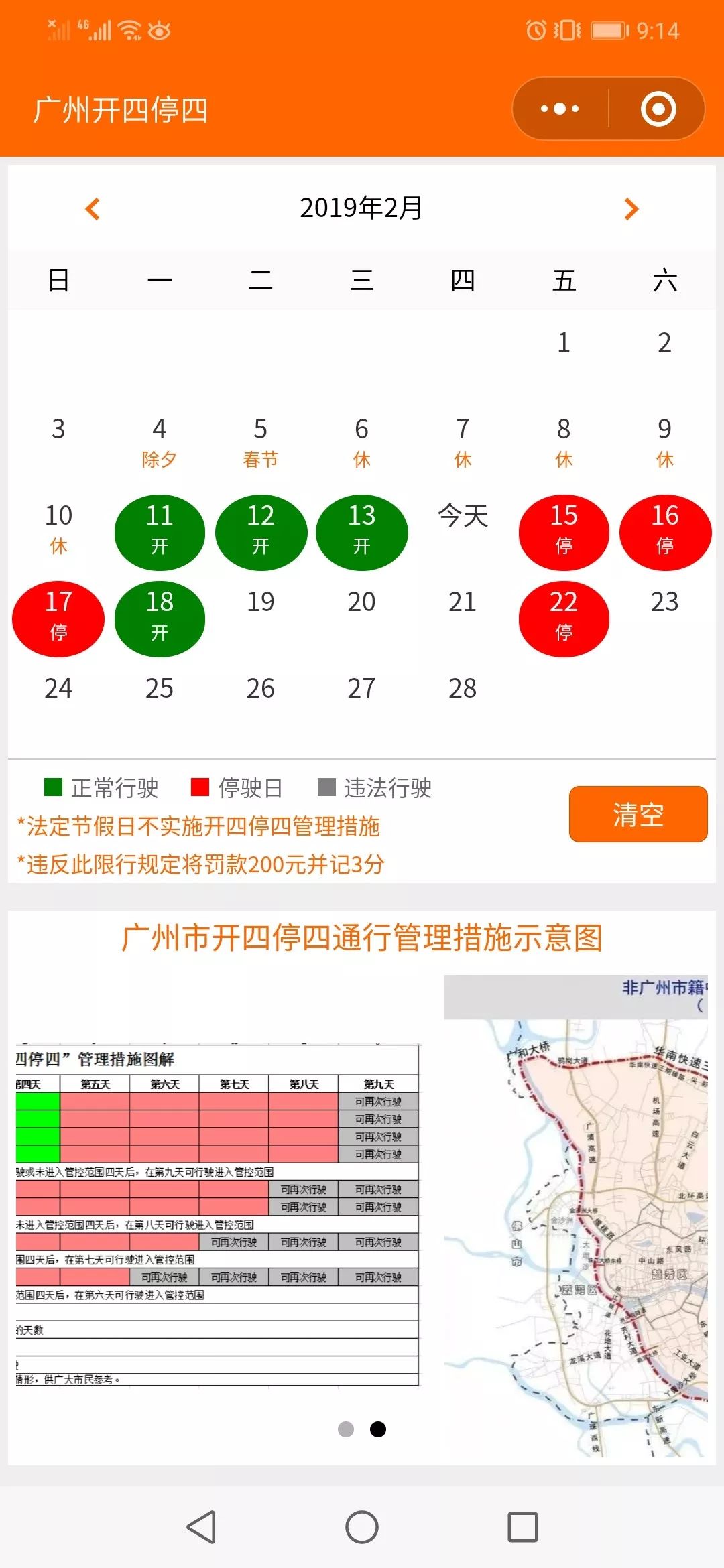
Task: Go to the previous month
Action: point(93,209)
